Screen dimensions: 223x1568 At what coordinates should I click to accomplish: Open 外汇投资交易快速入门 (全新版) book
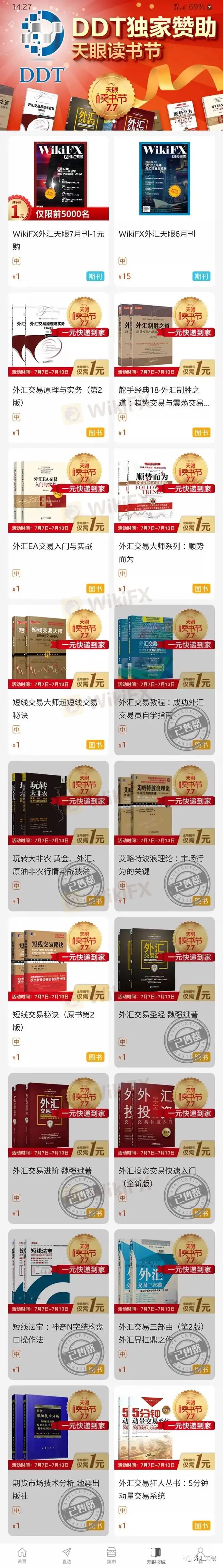point(164,1146)
